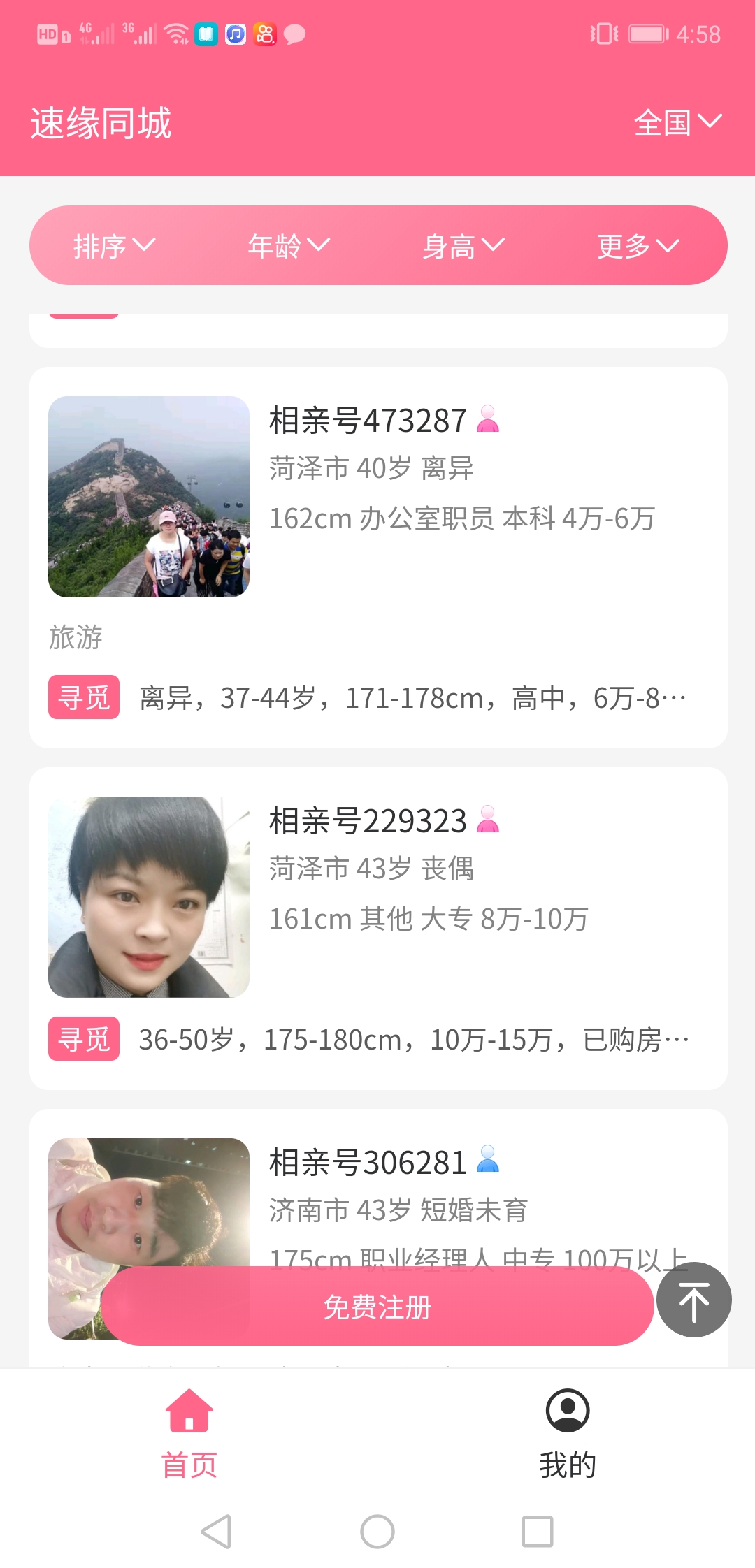Tap the gray back-to-top arrow button

pyautogui.click(x=693, y=1300)
